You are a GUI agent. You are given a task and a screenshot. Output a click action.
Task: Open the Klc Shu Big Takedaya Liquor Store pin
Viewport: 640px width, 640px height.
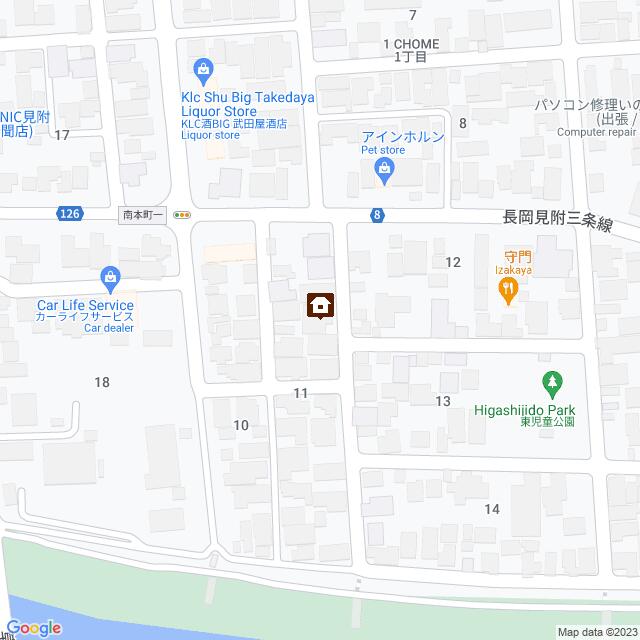(204, 69)
